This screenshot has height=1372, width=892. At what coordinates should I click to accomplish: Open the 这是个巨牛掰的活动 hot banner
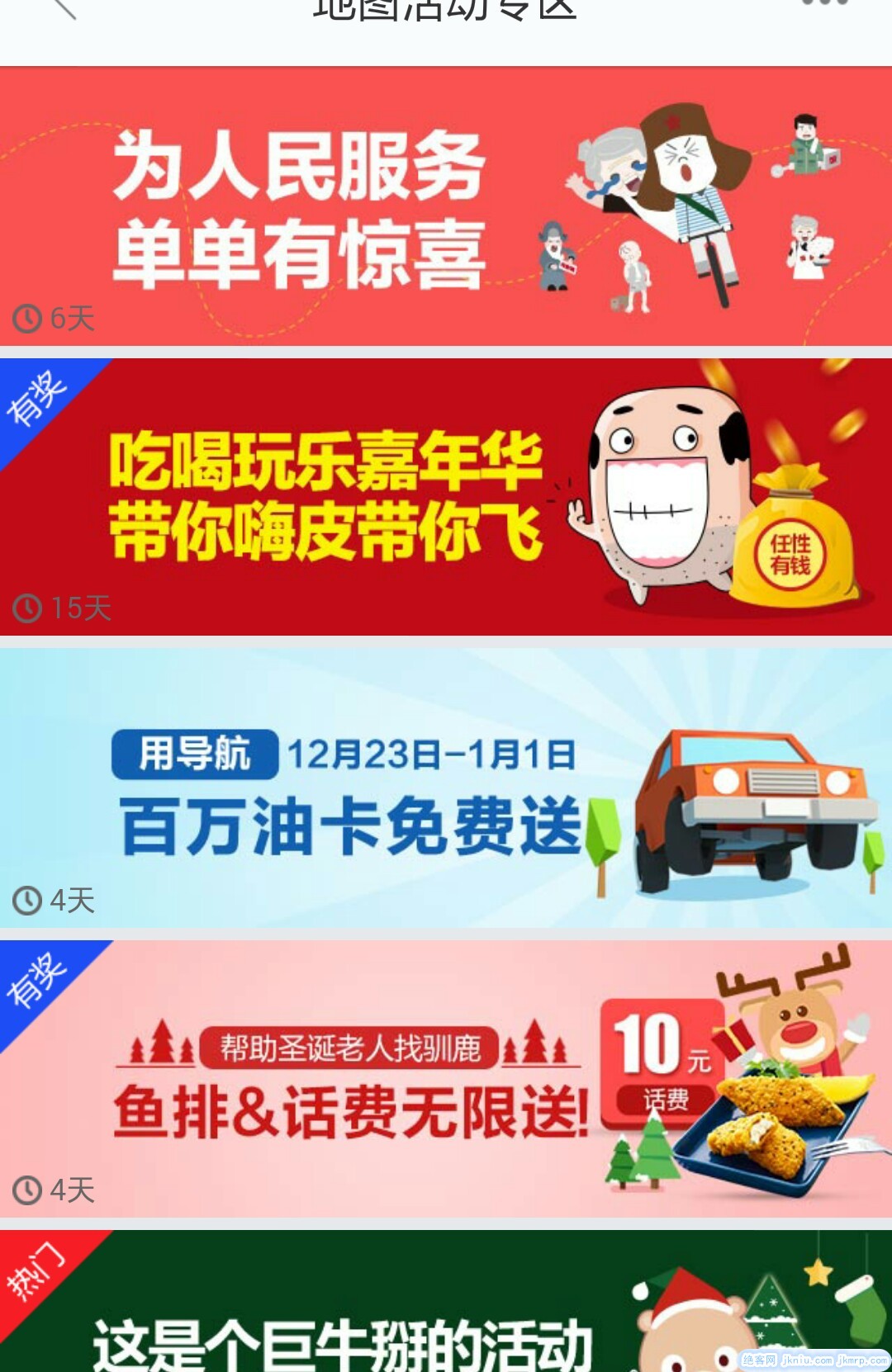(x=446, y=1304)
